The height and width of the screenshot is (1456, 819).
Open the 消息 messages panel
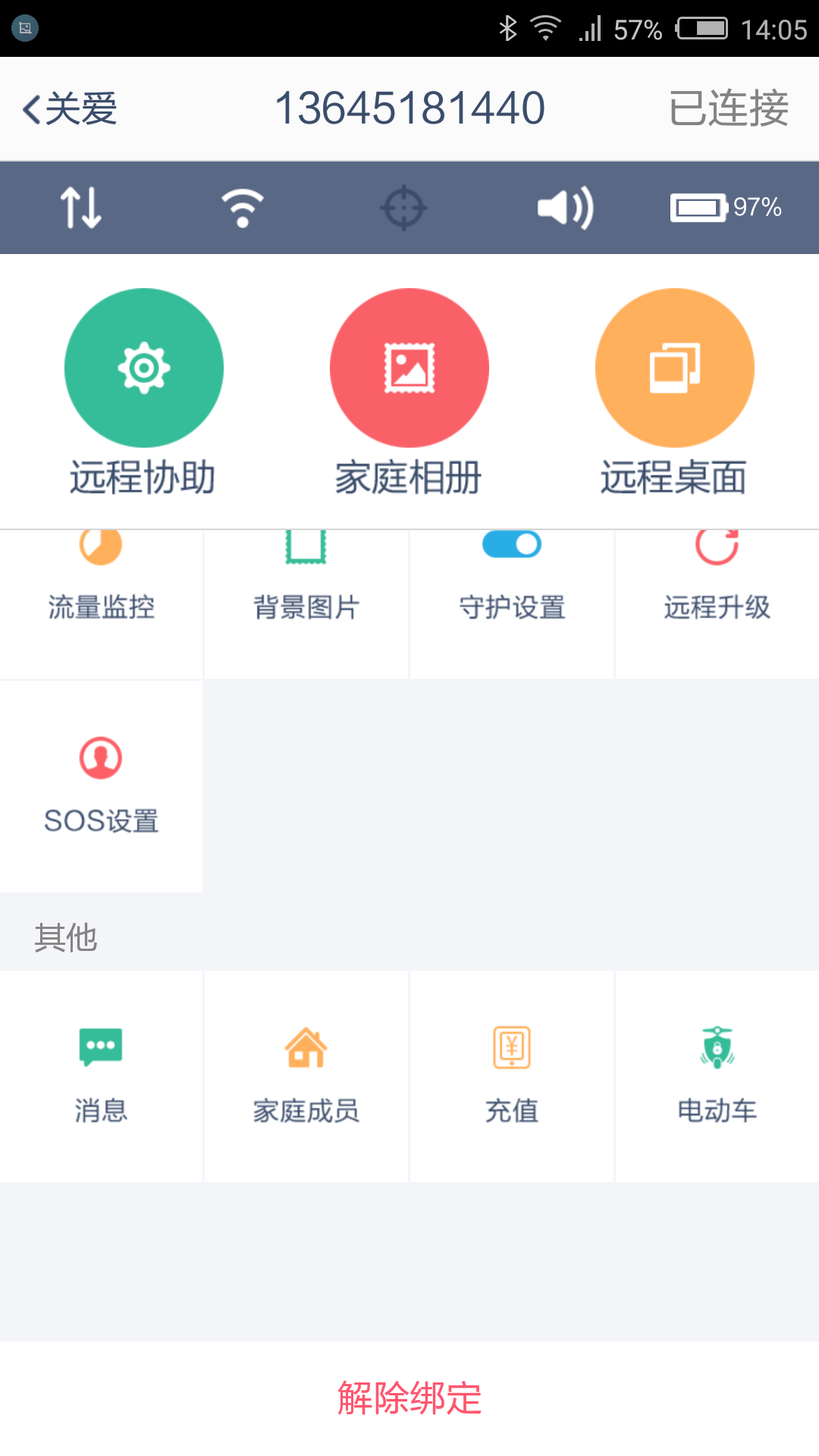101,1073
